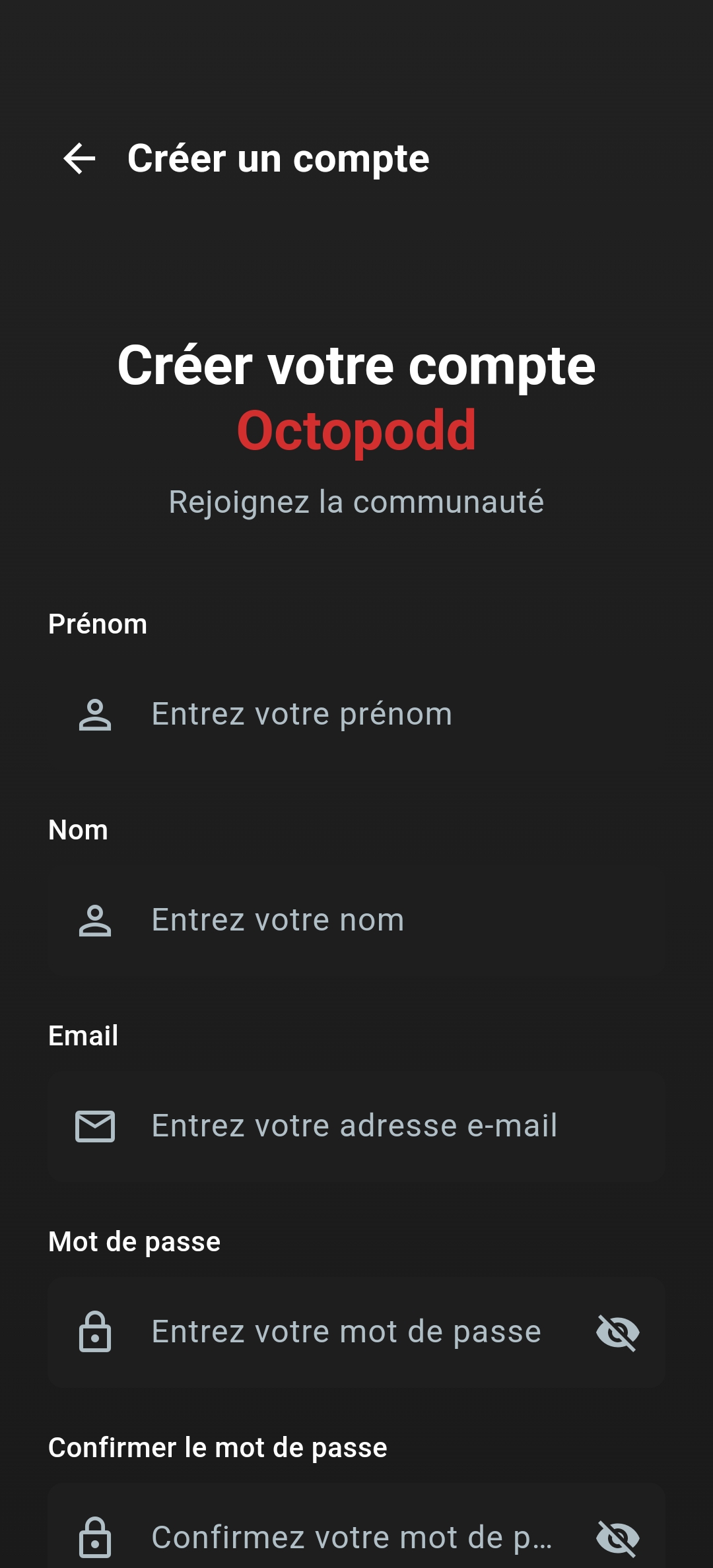Viewport: 713px width, 1568px height.
Task: Select the Prénom field label
Action: coord(97,624)
